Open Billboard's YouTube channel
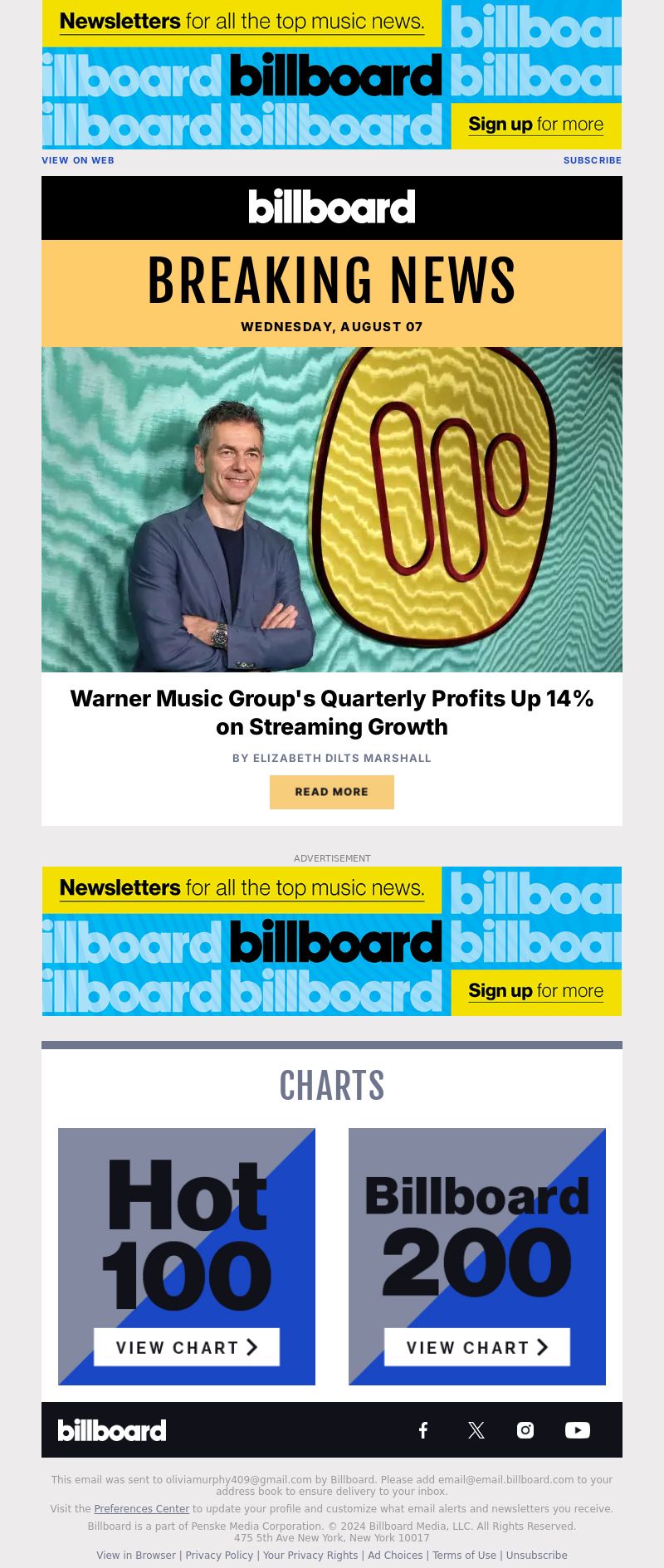This screenshot has height=1568, width=664. point(578,1430)
